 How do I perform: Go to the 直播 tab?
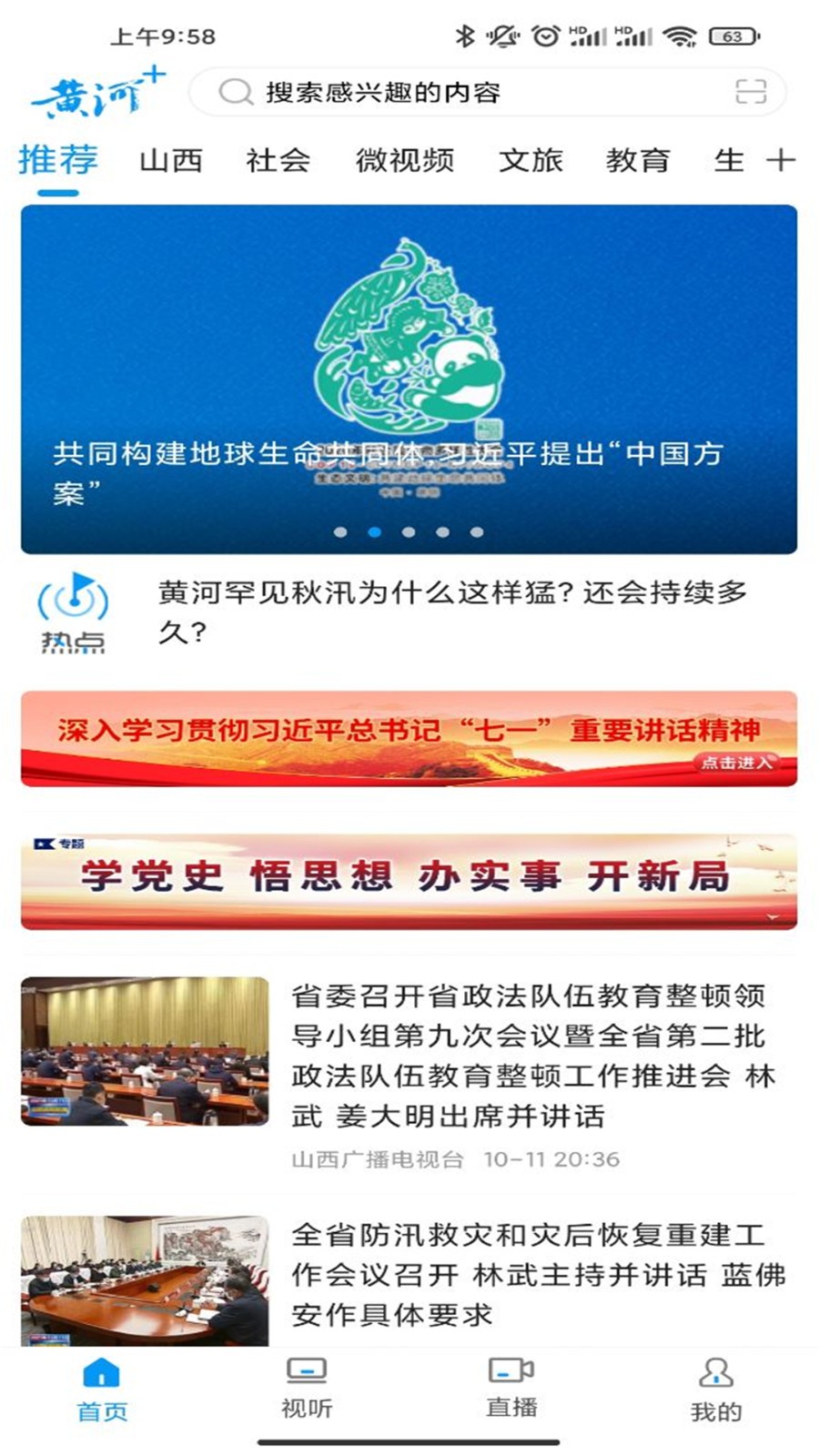coord(511,1388)
